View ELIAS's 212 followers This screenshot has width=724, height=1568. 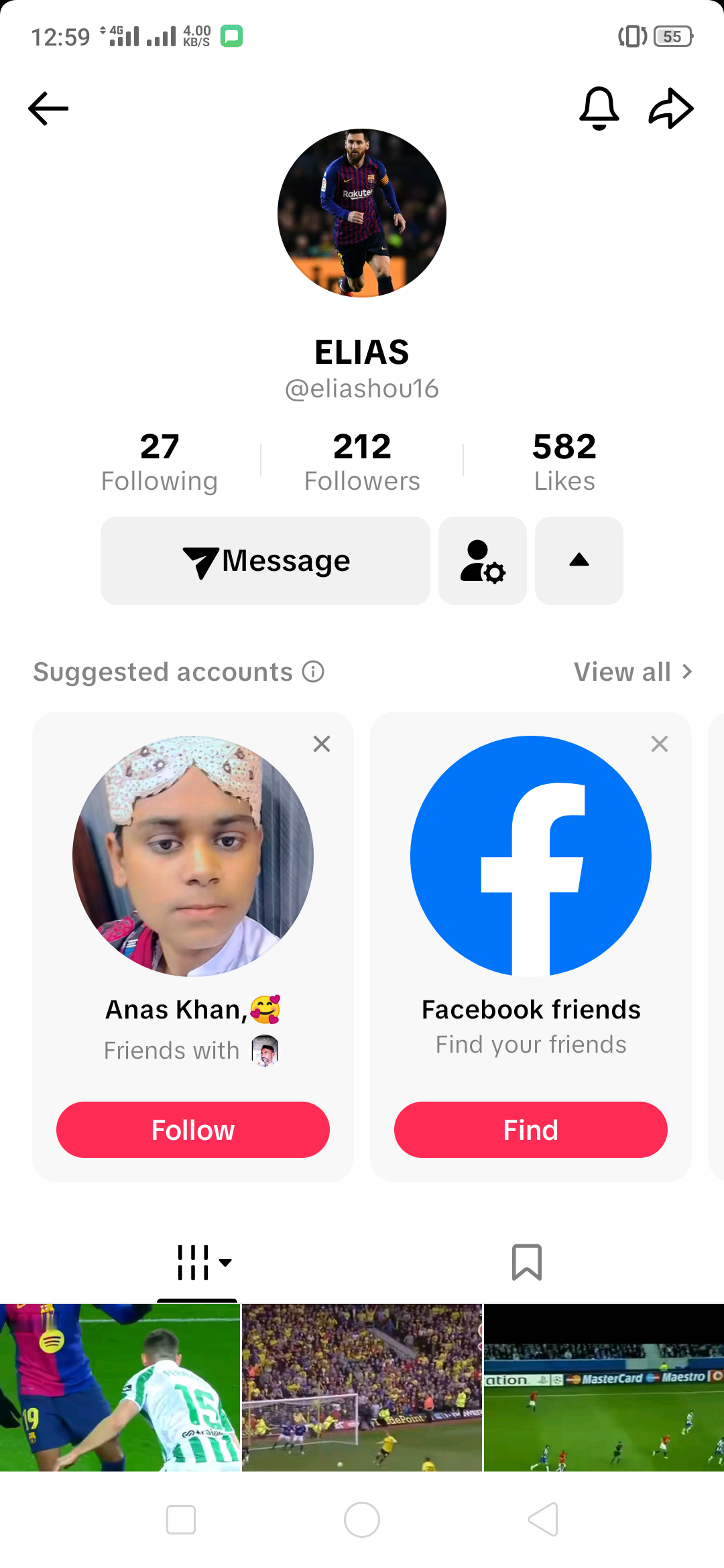tap(362, 461)
